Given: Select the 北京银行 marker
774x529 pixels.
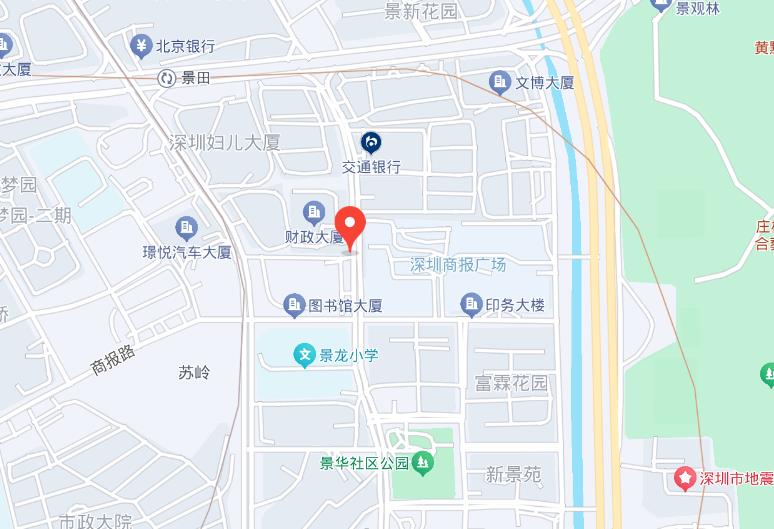Looking at the screenshot, I should click(x=142, y=46).
